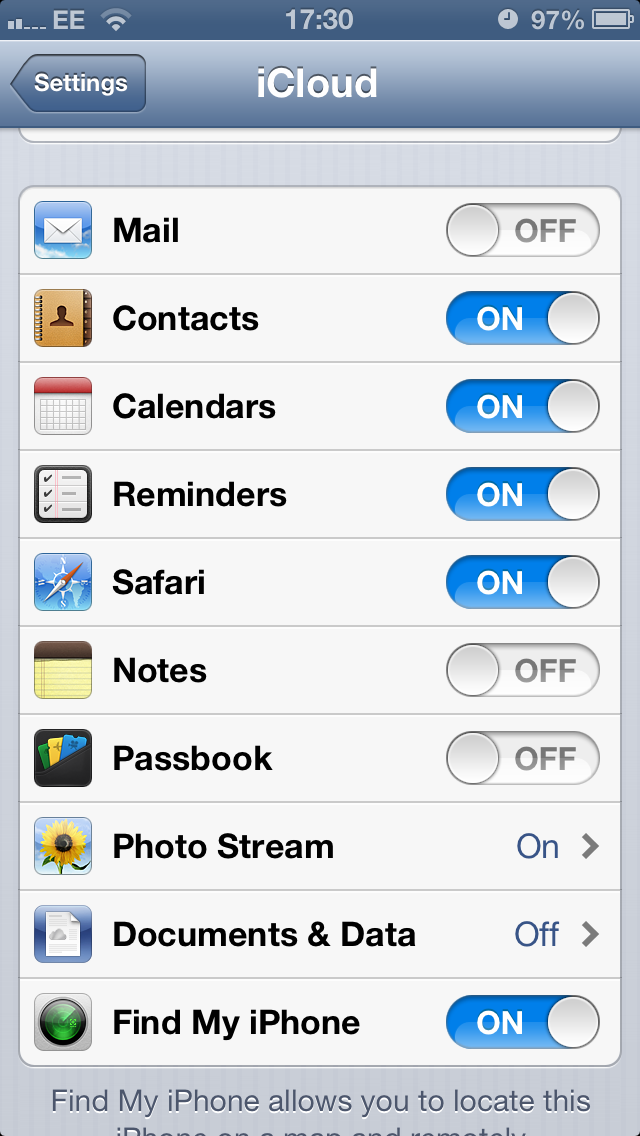Switch off Calendars

click(522, 407)
